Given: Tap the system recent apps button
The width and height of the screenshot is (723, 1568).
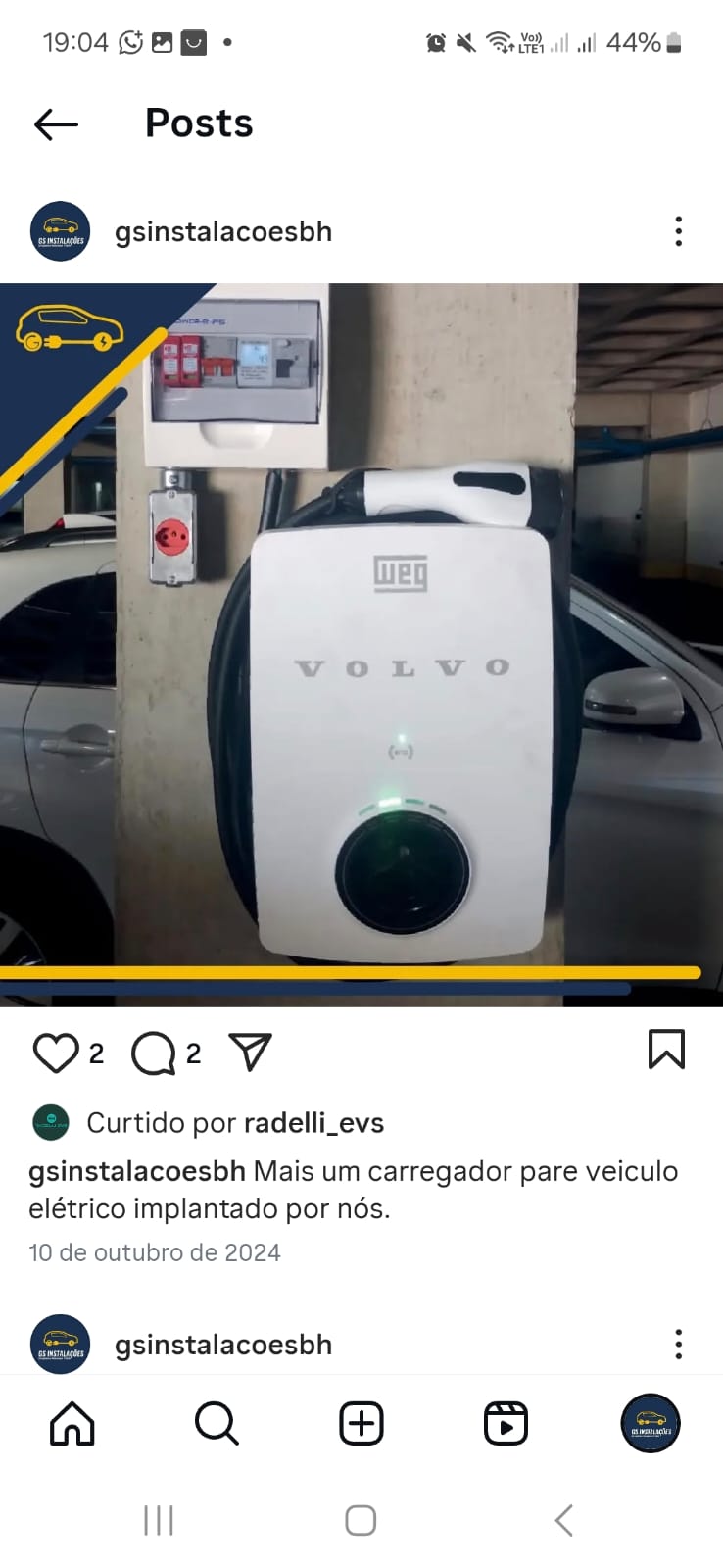Looking at the screenshot, I should point(159,1521).
